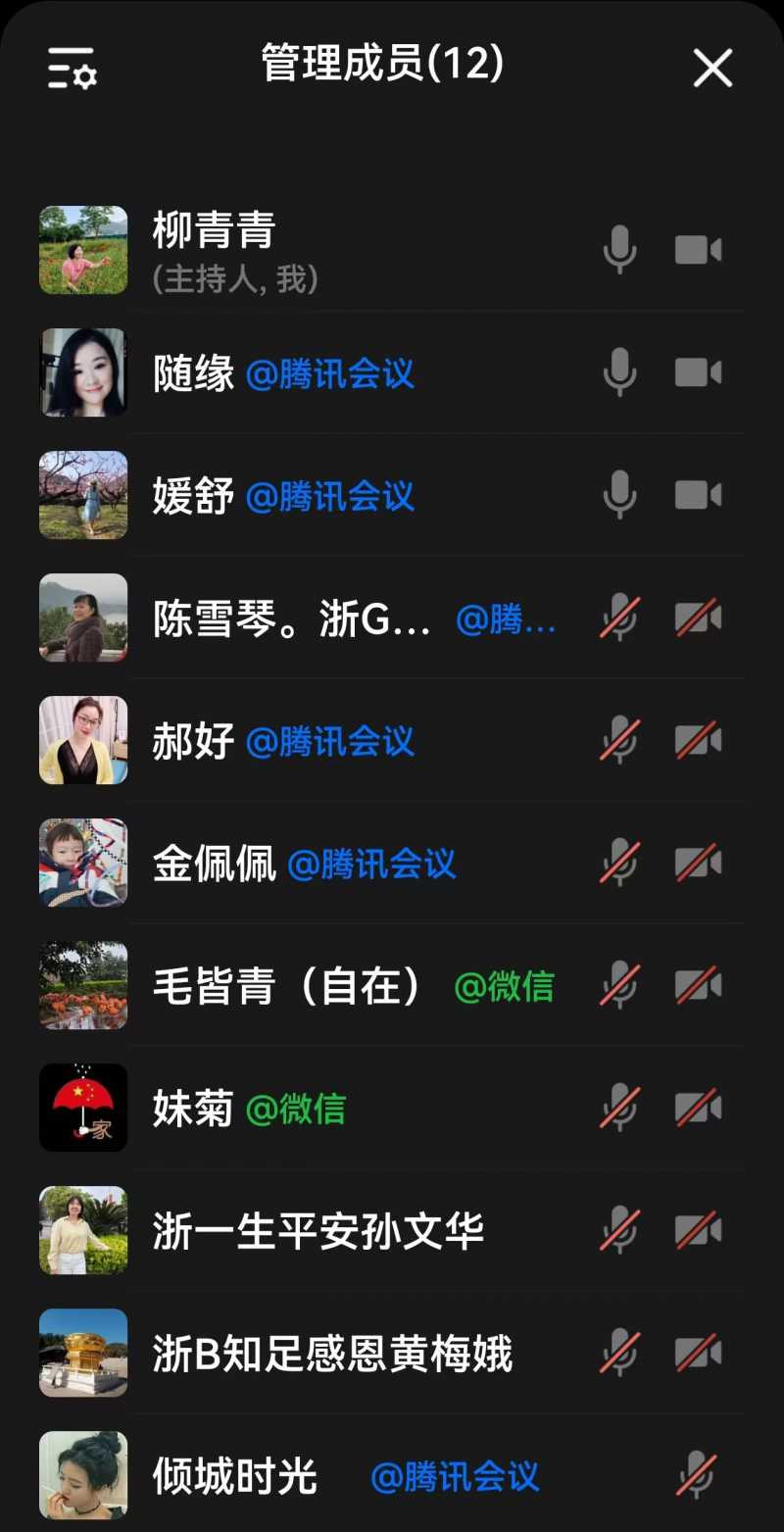
Task: Toggle 媛舒's video camera
Action: (699, 495)
